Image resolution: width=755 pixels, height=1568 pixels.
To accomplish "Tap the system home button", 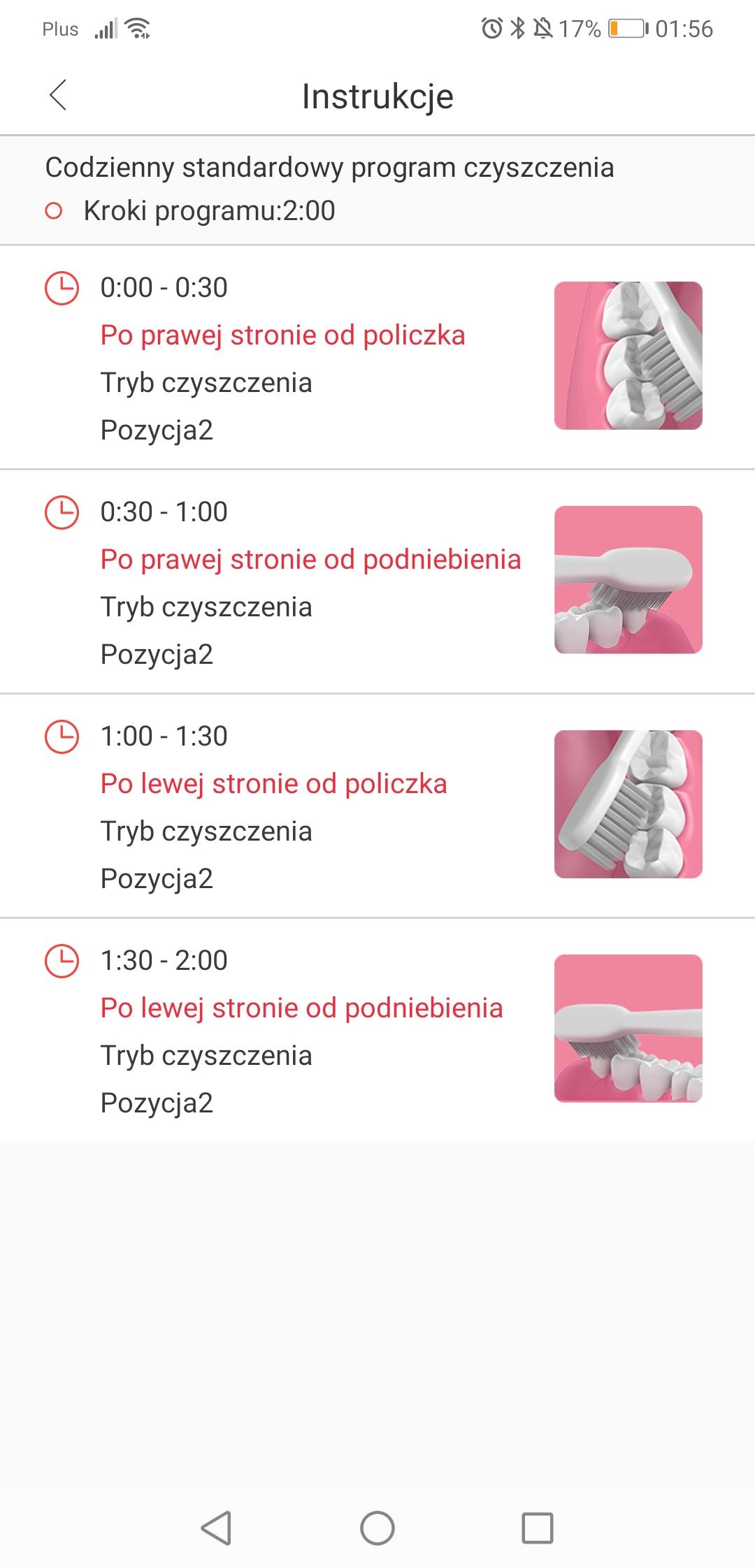I will coord(377,1527).
